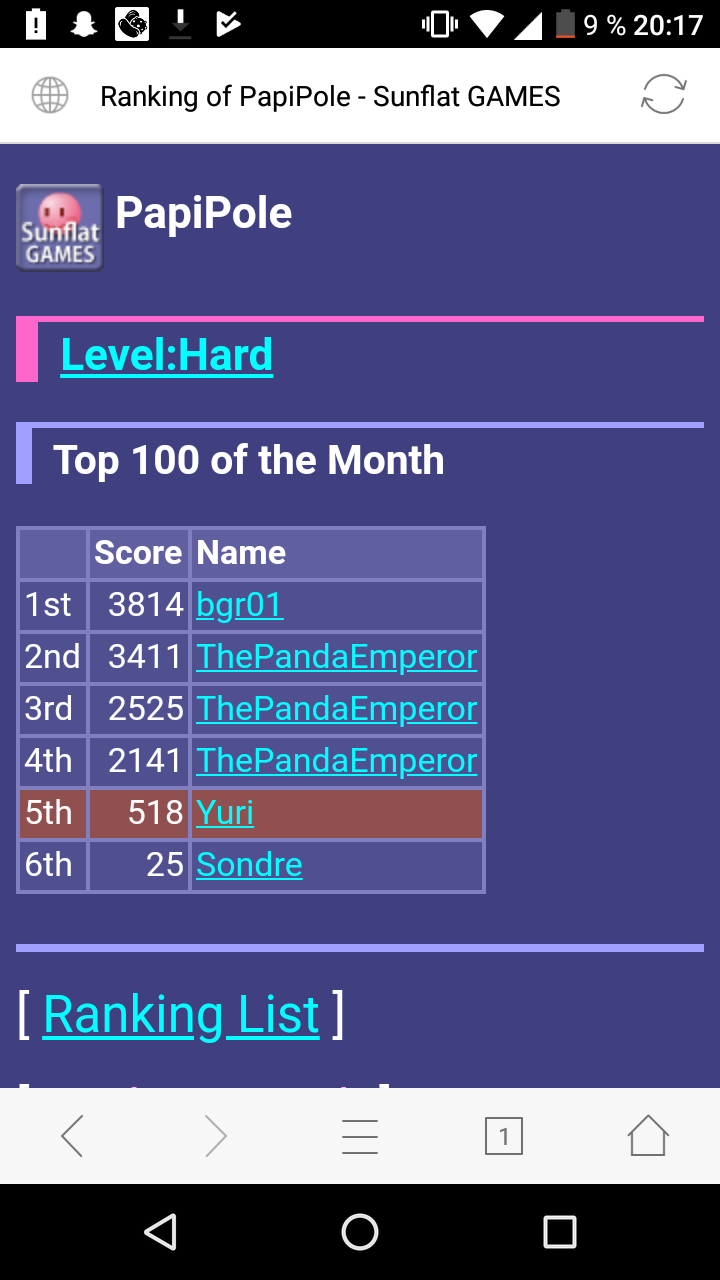Open the Ranking List link

(181, 1015)
